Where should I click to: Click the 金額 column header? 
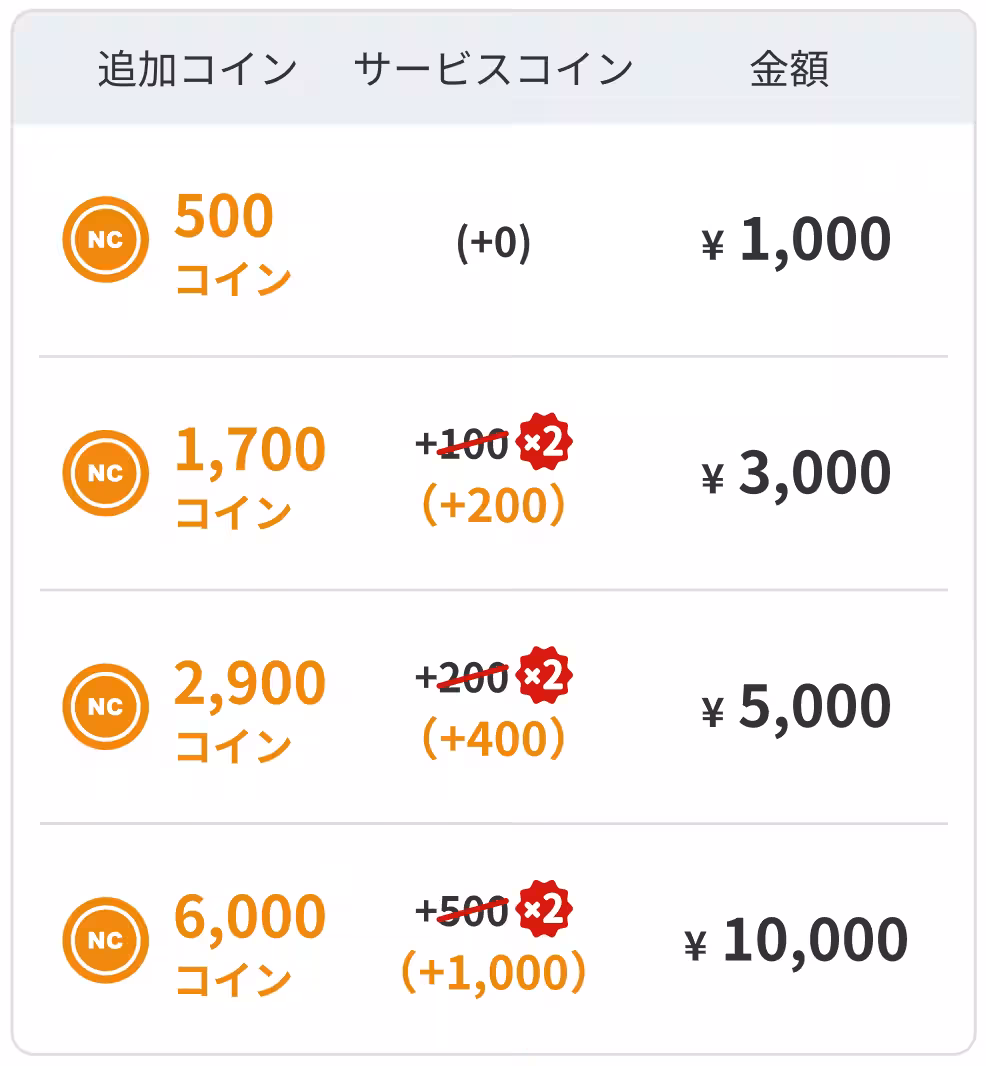(790, 66)
